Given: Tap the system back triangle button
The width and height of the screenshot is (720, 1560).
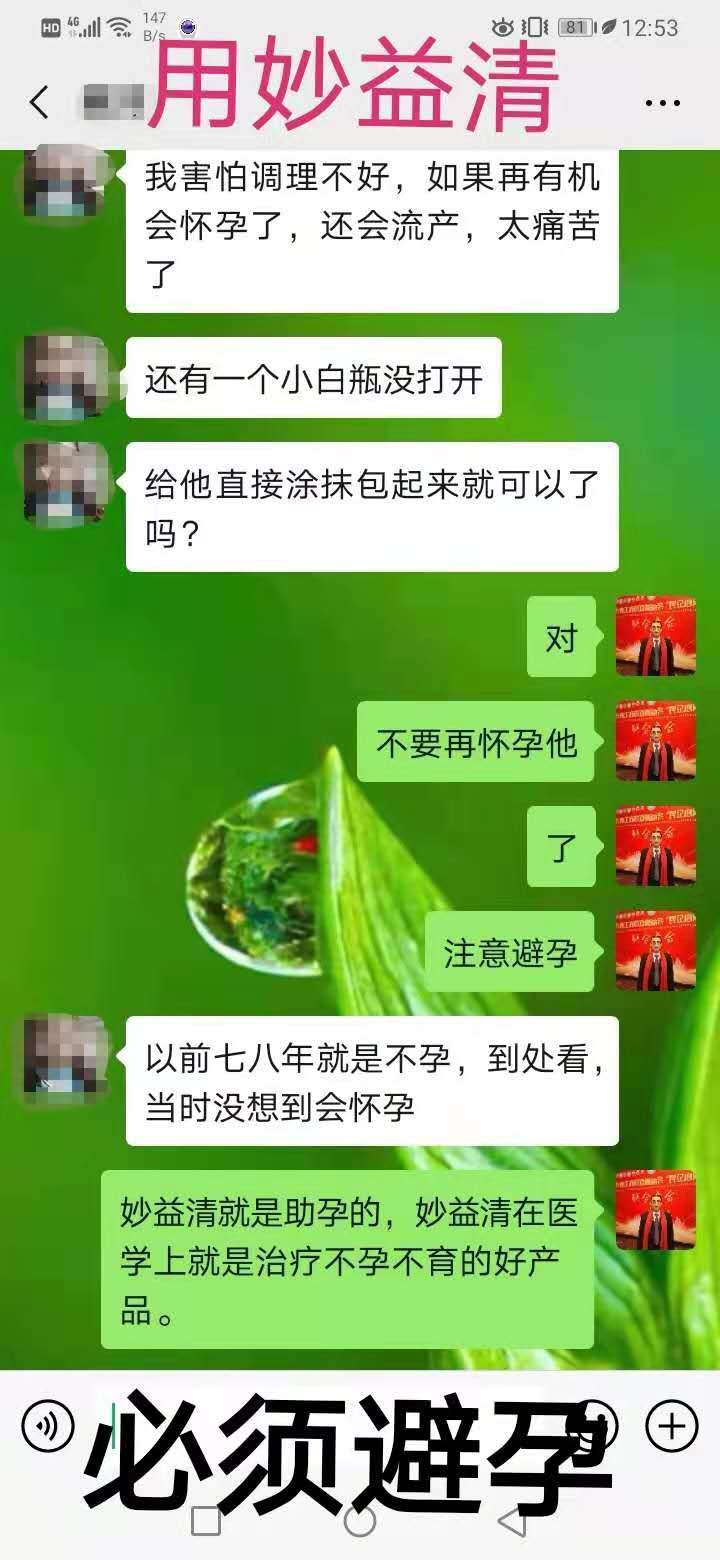Looking at the screenshot, I should [x=512, y=1521].
